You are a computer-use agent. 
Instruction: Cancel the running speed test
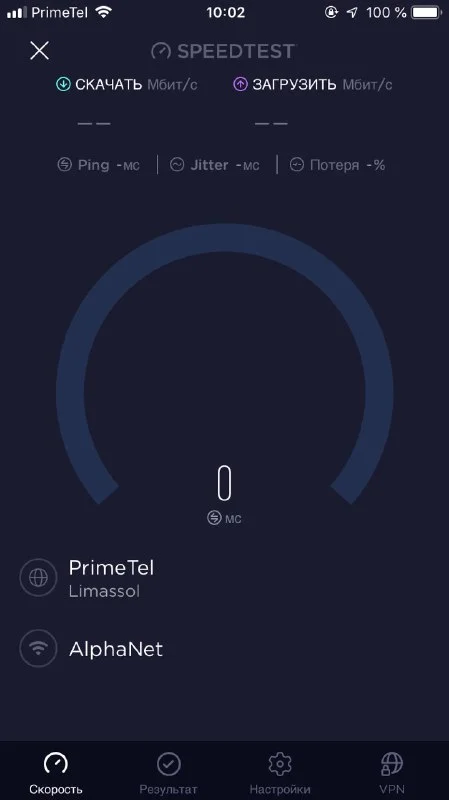point(39,51)
